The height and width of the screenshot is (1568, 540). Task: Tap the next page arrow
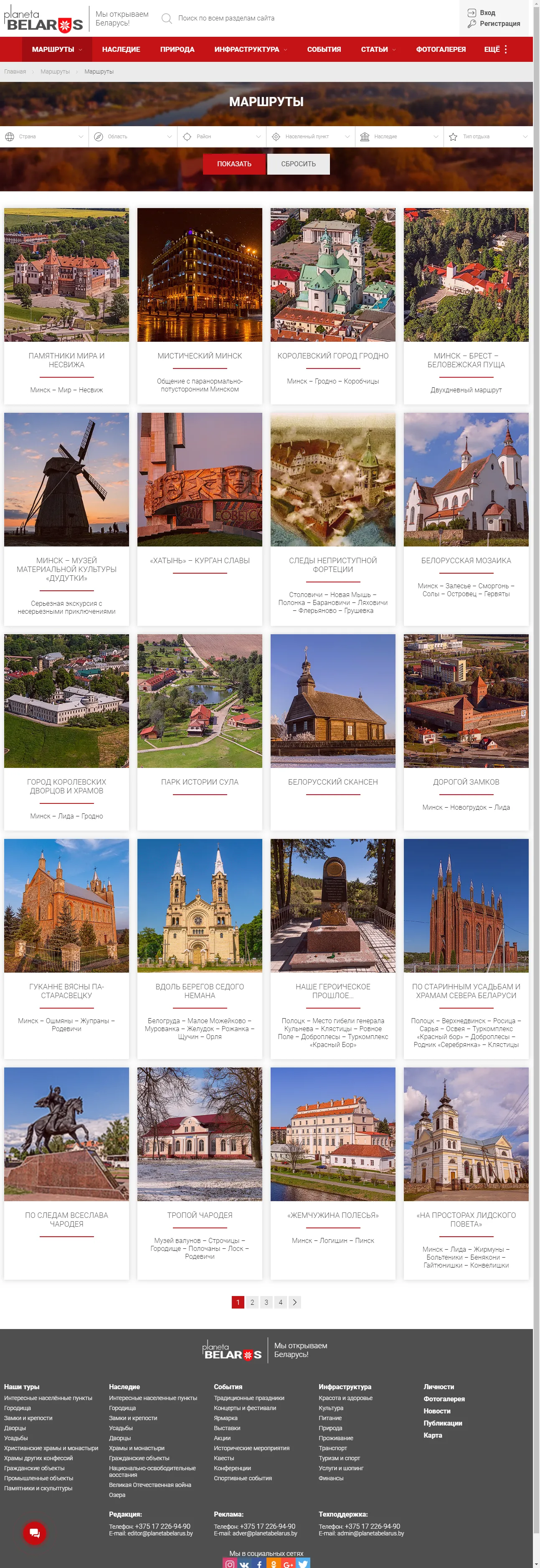pyautogui.click(x=295, y=1302)
